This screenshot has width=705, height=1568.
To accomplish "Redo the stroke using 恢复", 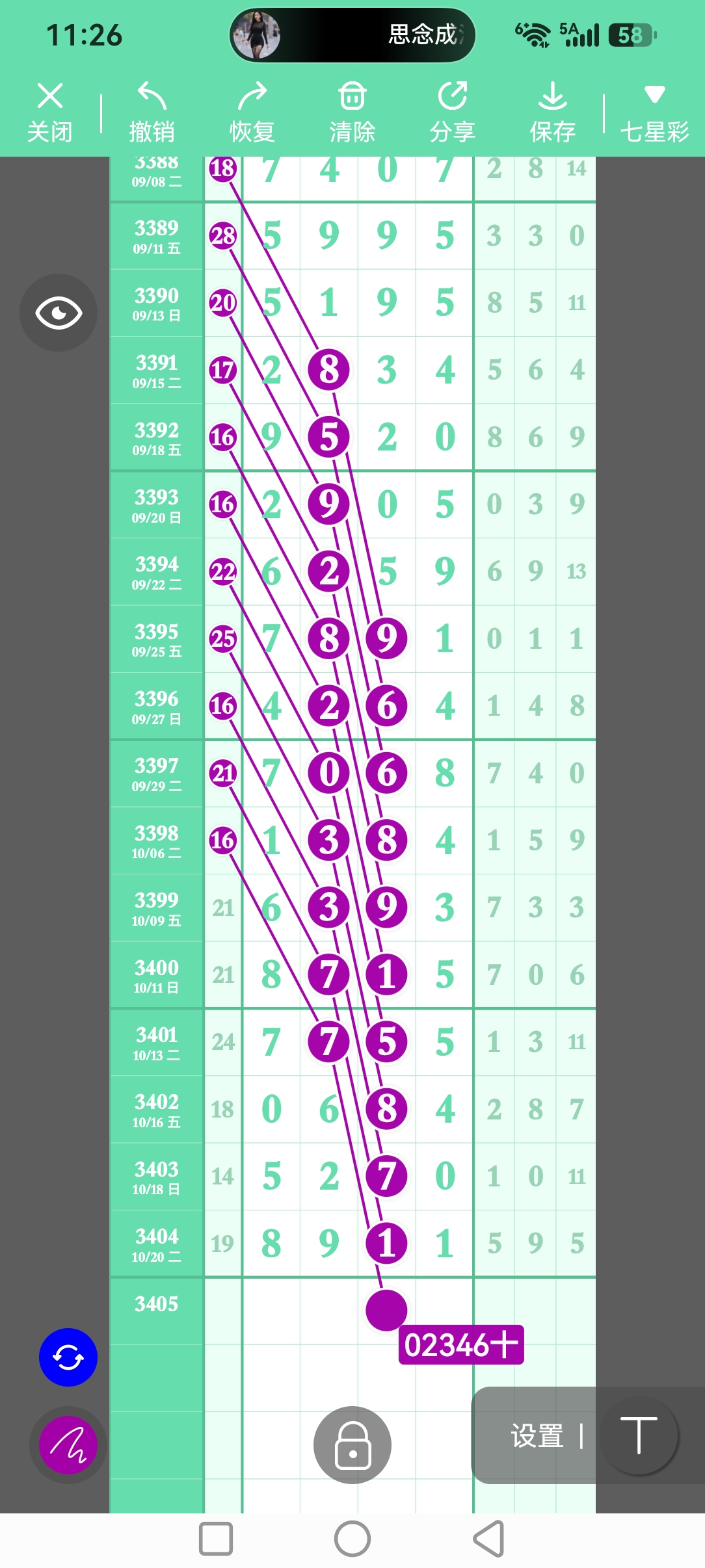I will 252,112.
